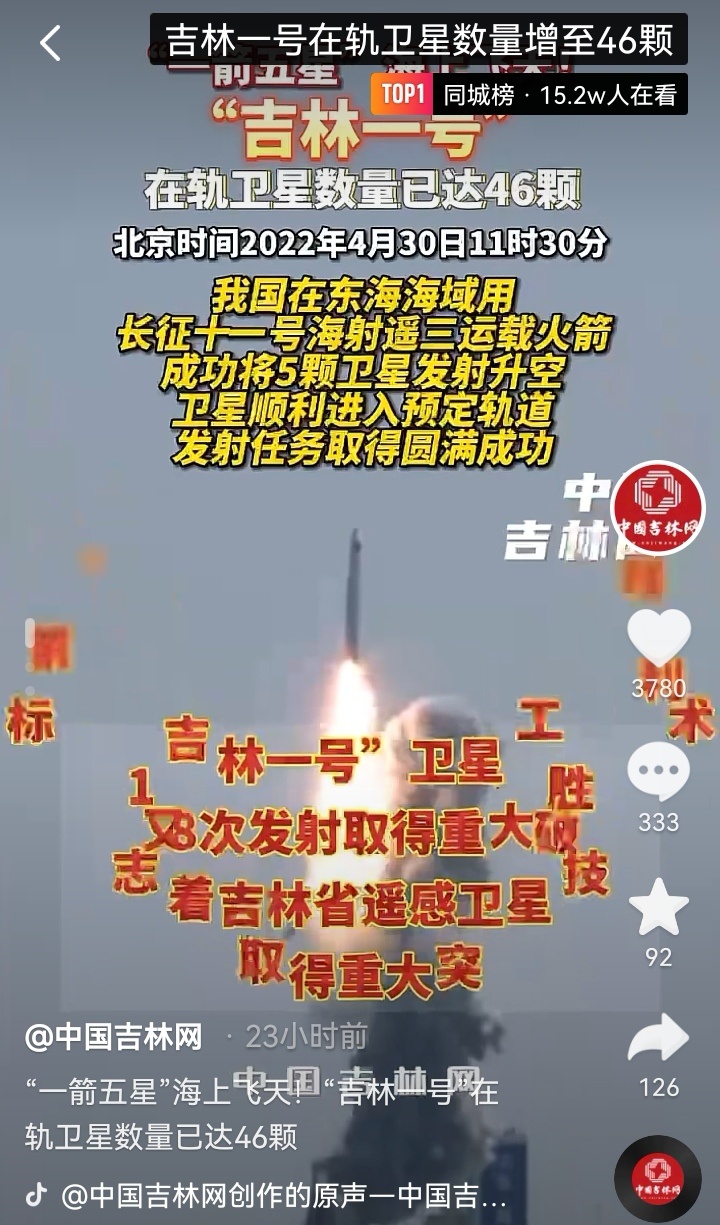Screen dimensions: 720x1225
Task: Open the comments with 333 replies
Action: tap(658, 772)
